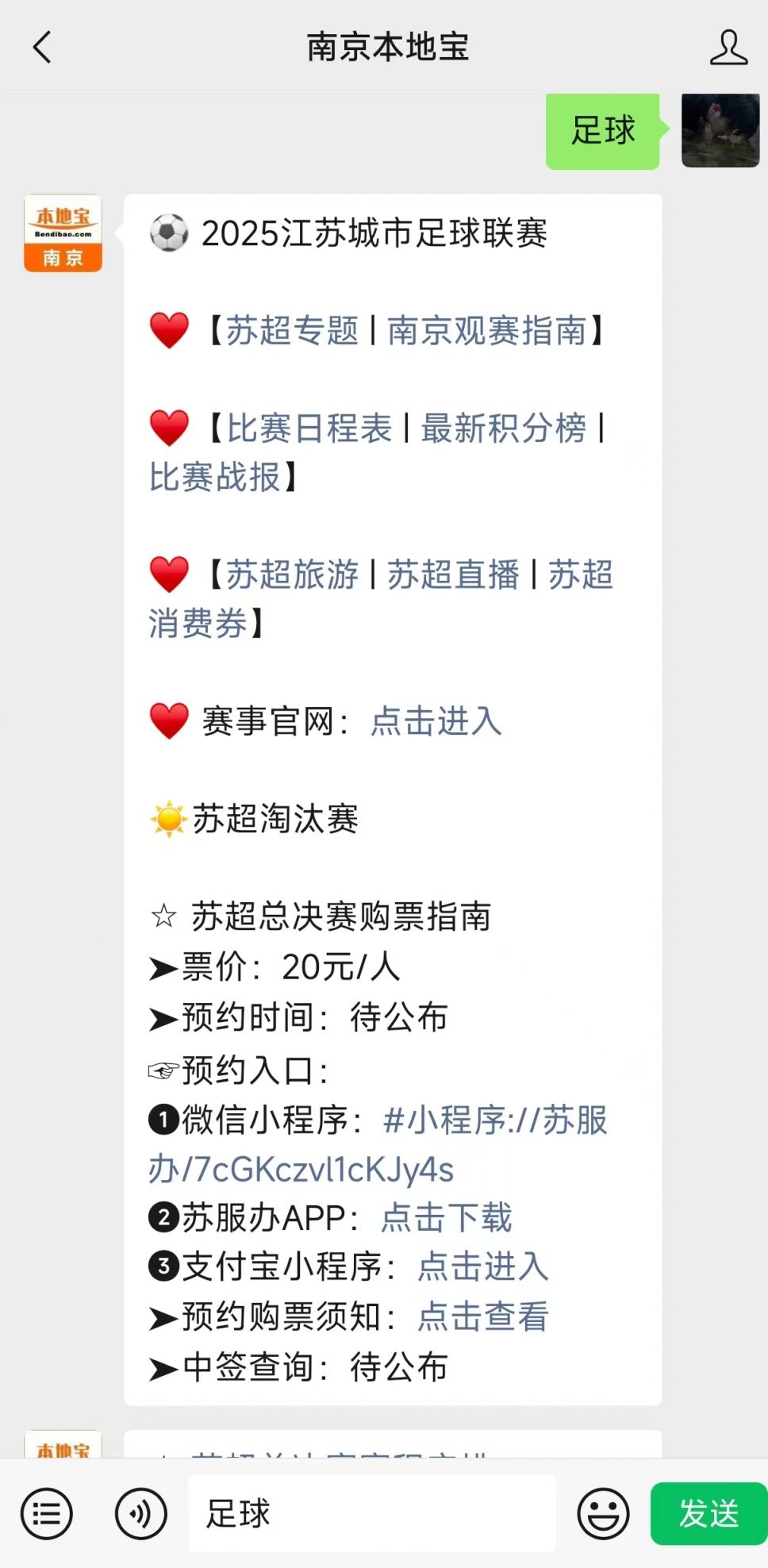This screenshot has height=1568, width=768.
Task: Send the message with 发送
Action: tap(708, 1513)
